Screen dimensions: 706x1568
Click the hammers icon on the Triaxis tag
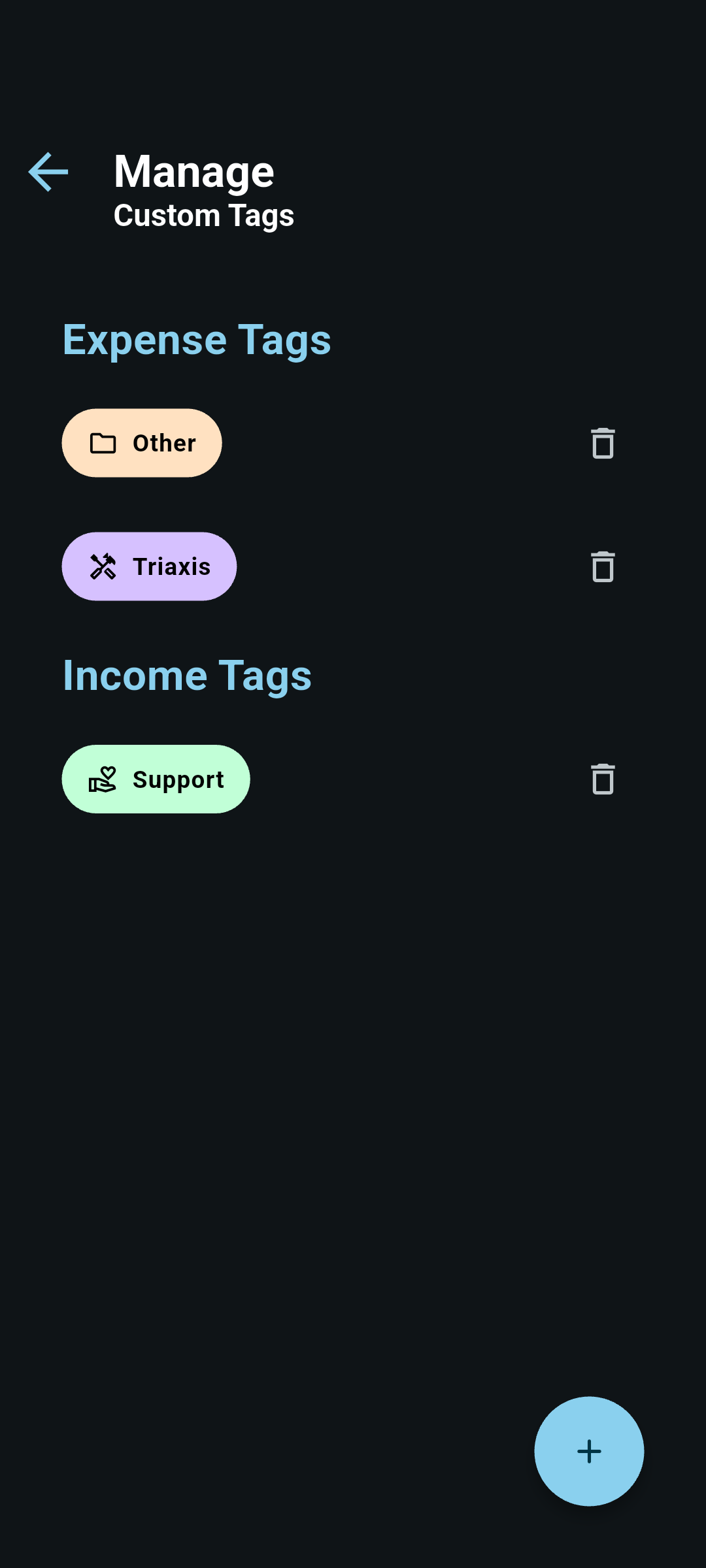click(x=103, y=566)
